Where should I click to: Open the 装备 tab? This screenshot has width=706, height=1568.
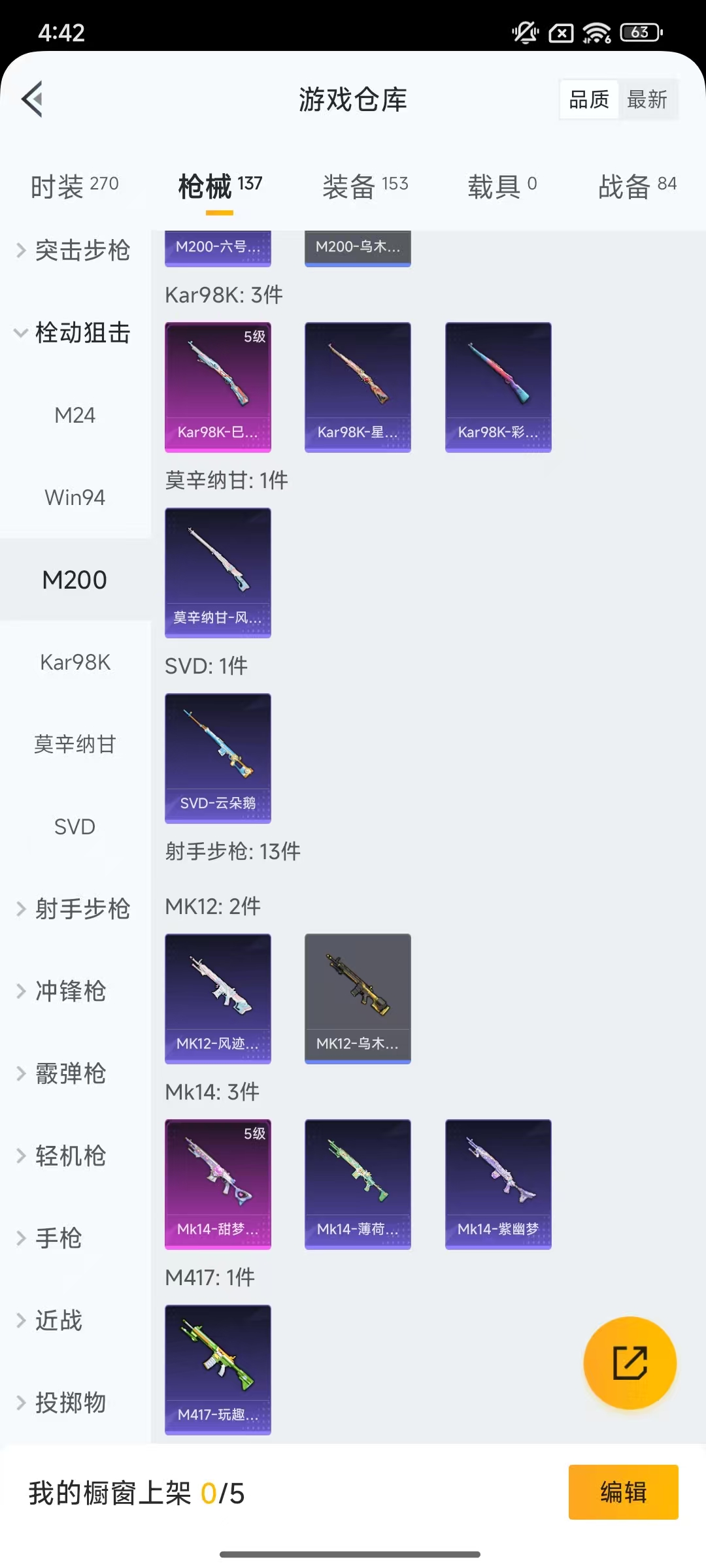[365, 186]
